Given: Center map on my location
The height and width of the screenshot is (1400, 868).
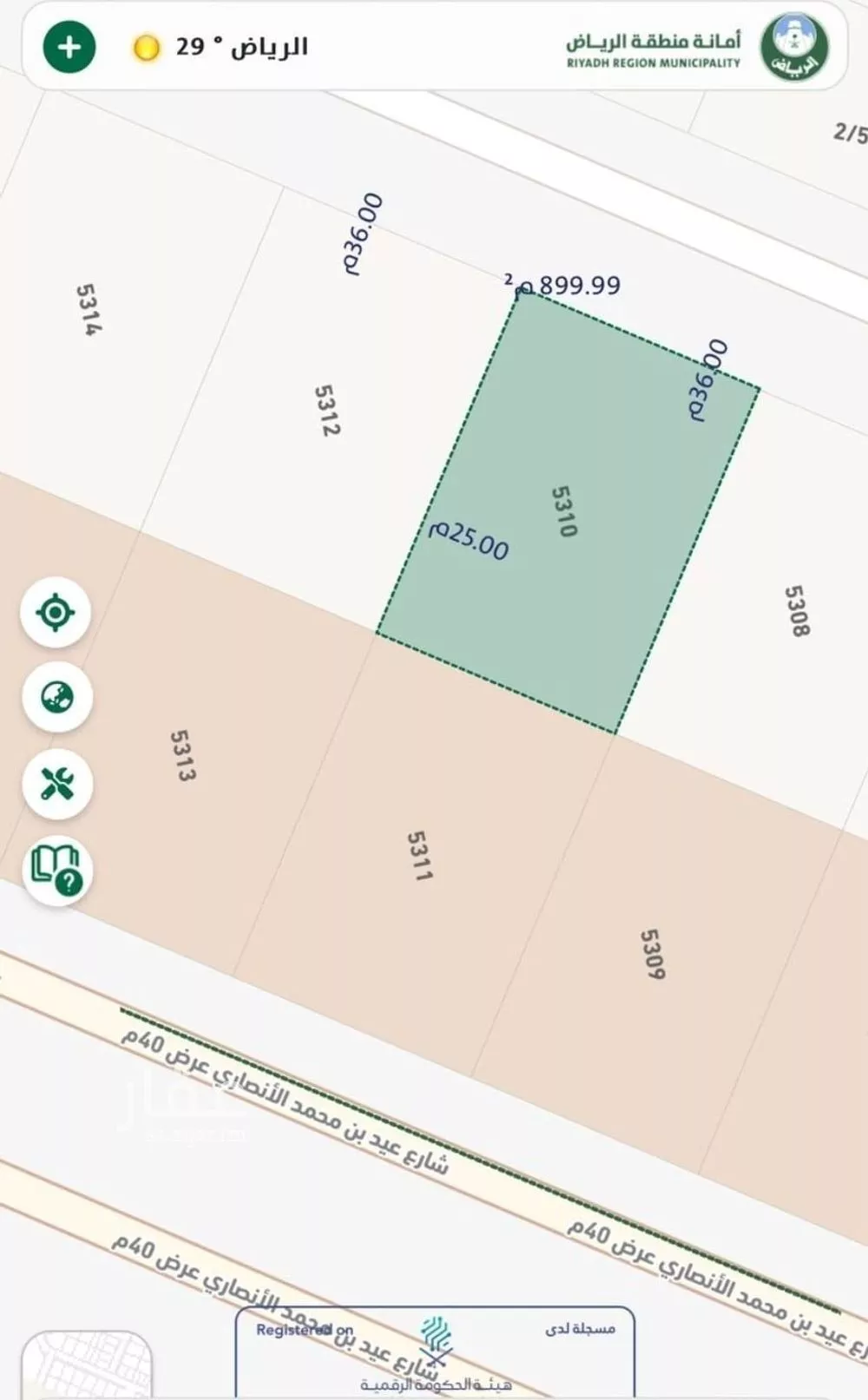Looking at the screenshot, I should tap(56, 613).
